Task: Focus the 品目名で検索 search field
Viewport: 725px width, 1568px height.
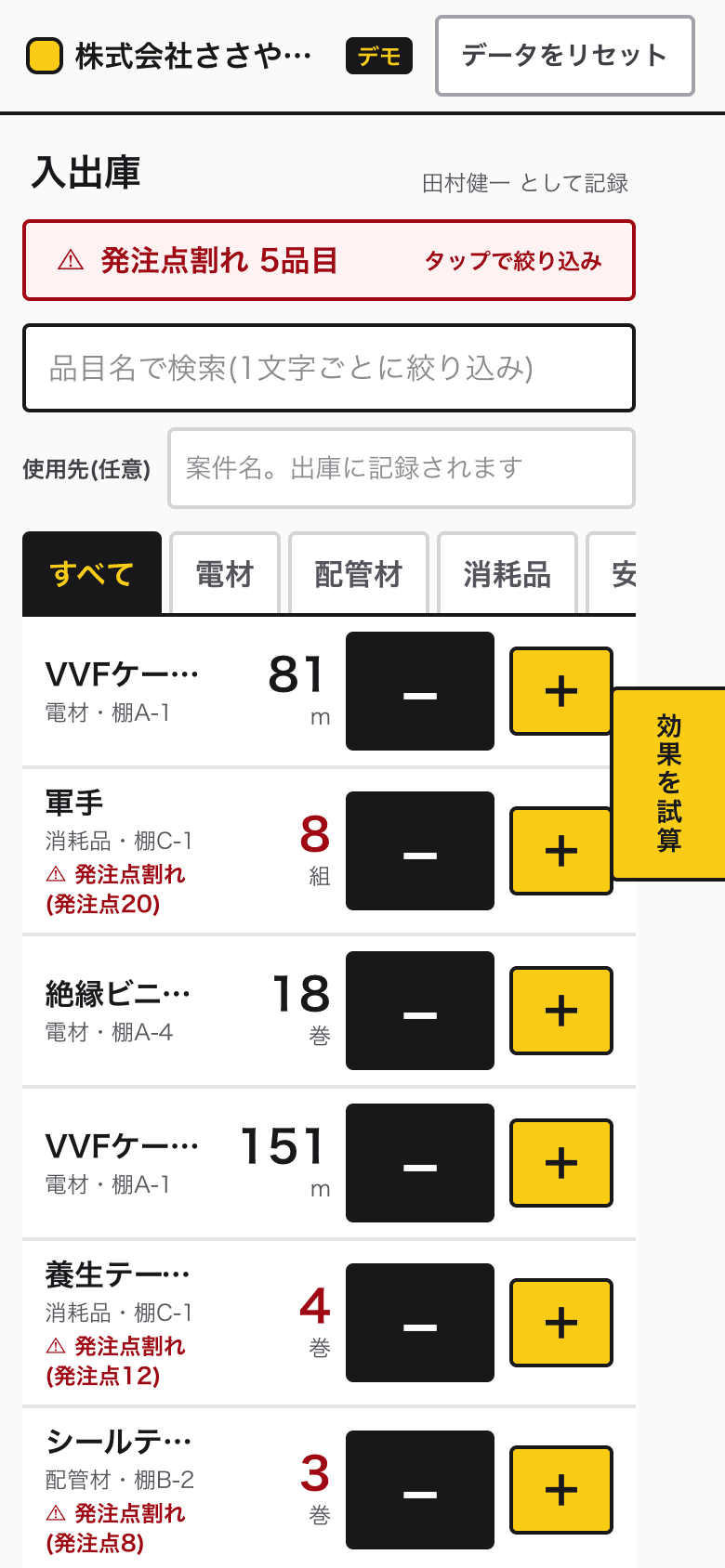Action: tap(329, 368)
